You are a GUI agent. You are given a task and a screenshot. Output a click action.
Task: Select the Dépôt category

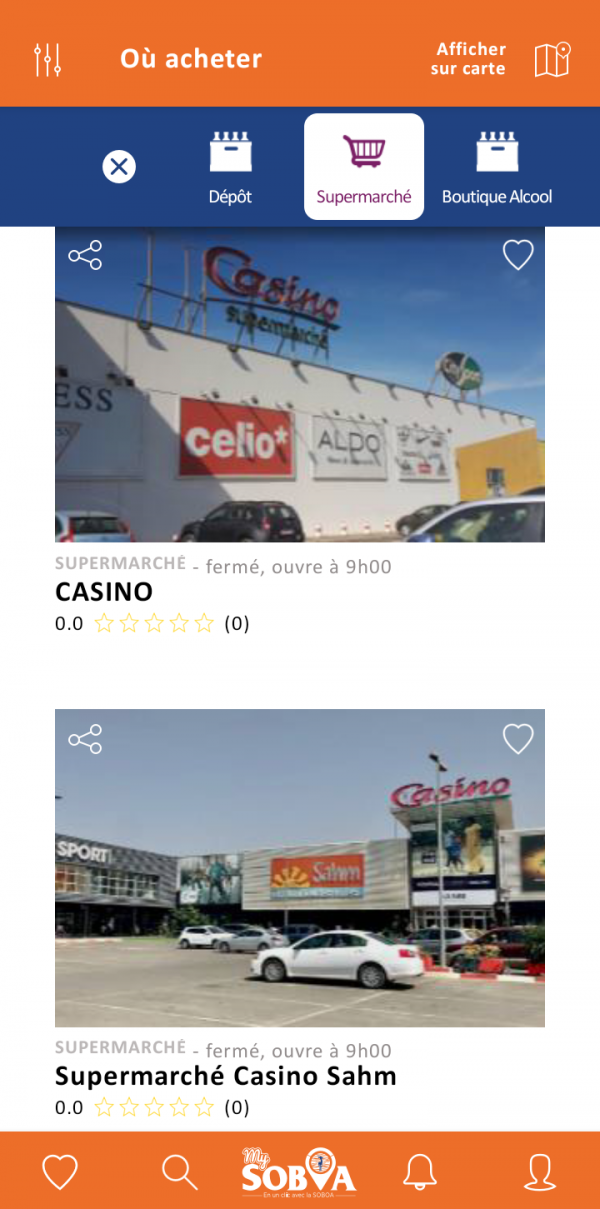tap(230, 167)
